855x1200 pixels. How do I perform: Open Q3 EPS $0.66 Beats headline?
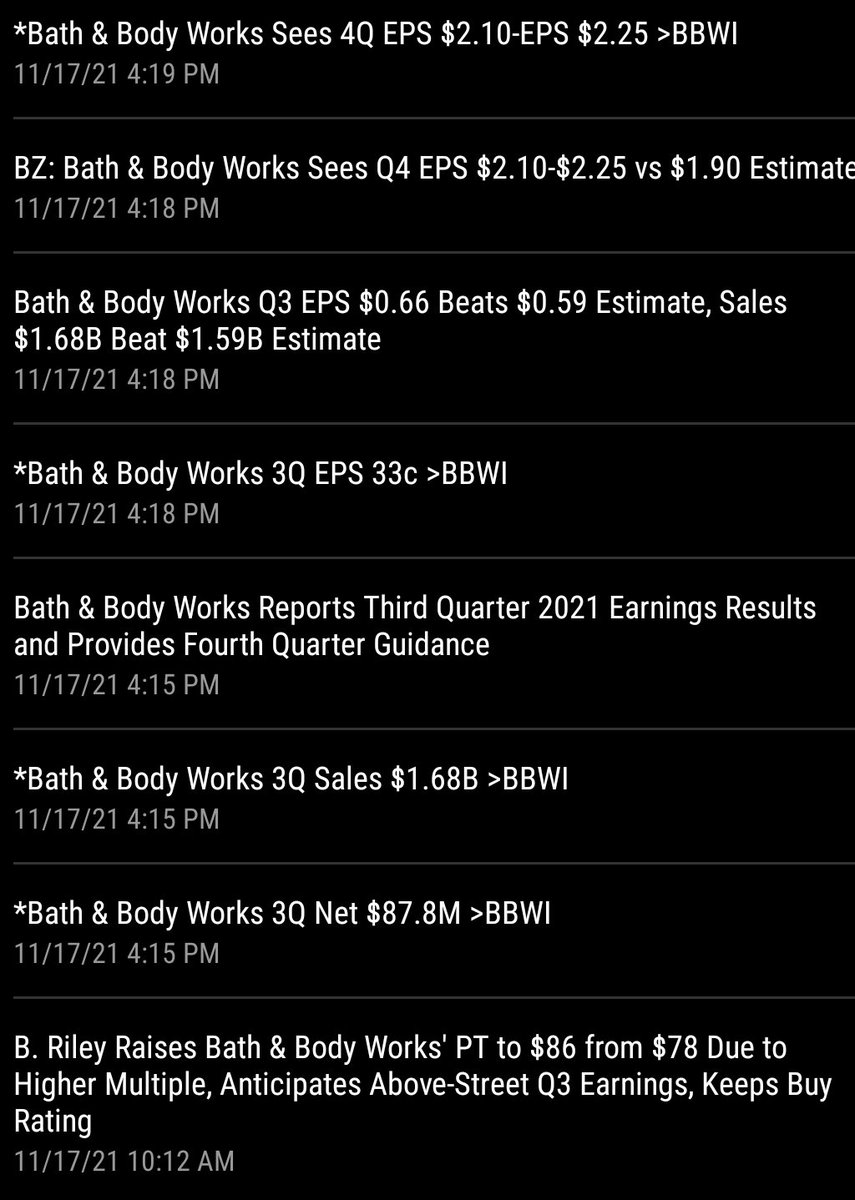click(400, 320)
